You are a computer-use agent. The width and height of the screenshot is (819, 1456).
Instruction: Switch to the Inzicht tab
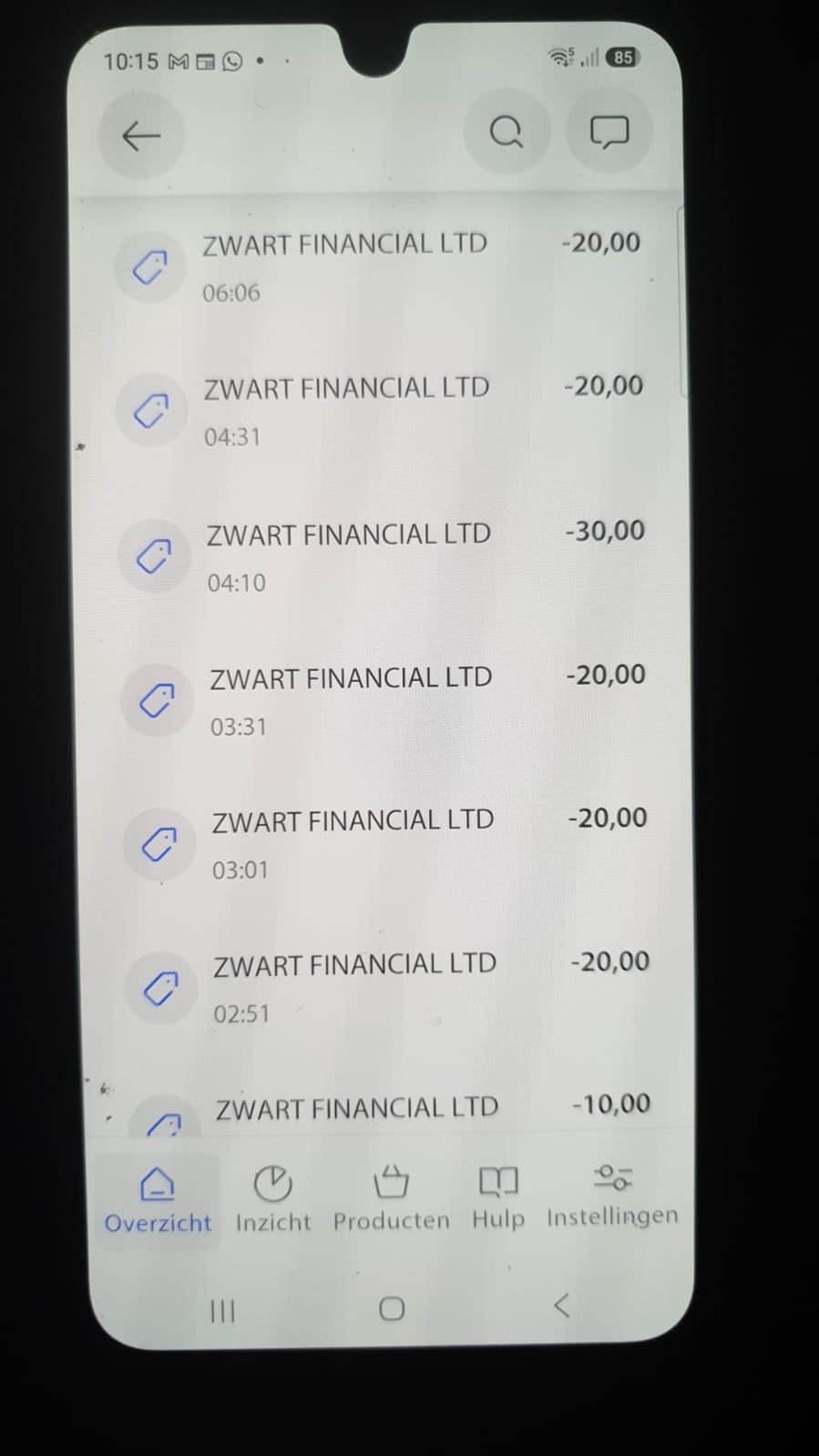tap(273, 1199)
